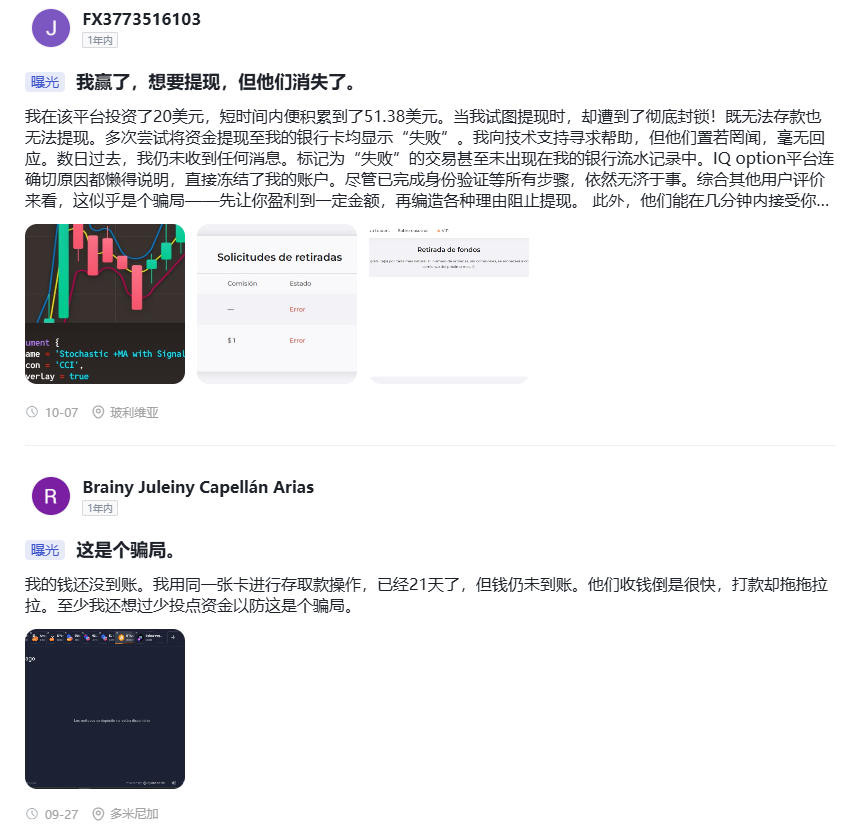The width and height of the screenshot is (844, 834).
Task: Open review titled 我赢了，想要提现，但他们消失了
Action: pos(216,82)
